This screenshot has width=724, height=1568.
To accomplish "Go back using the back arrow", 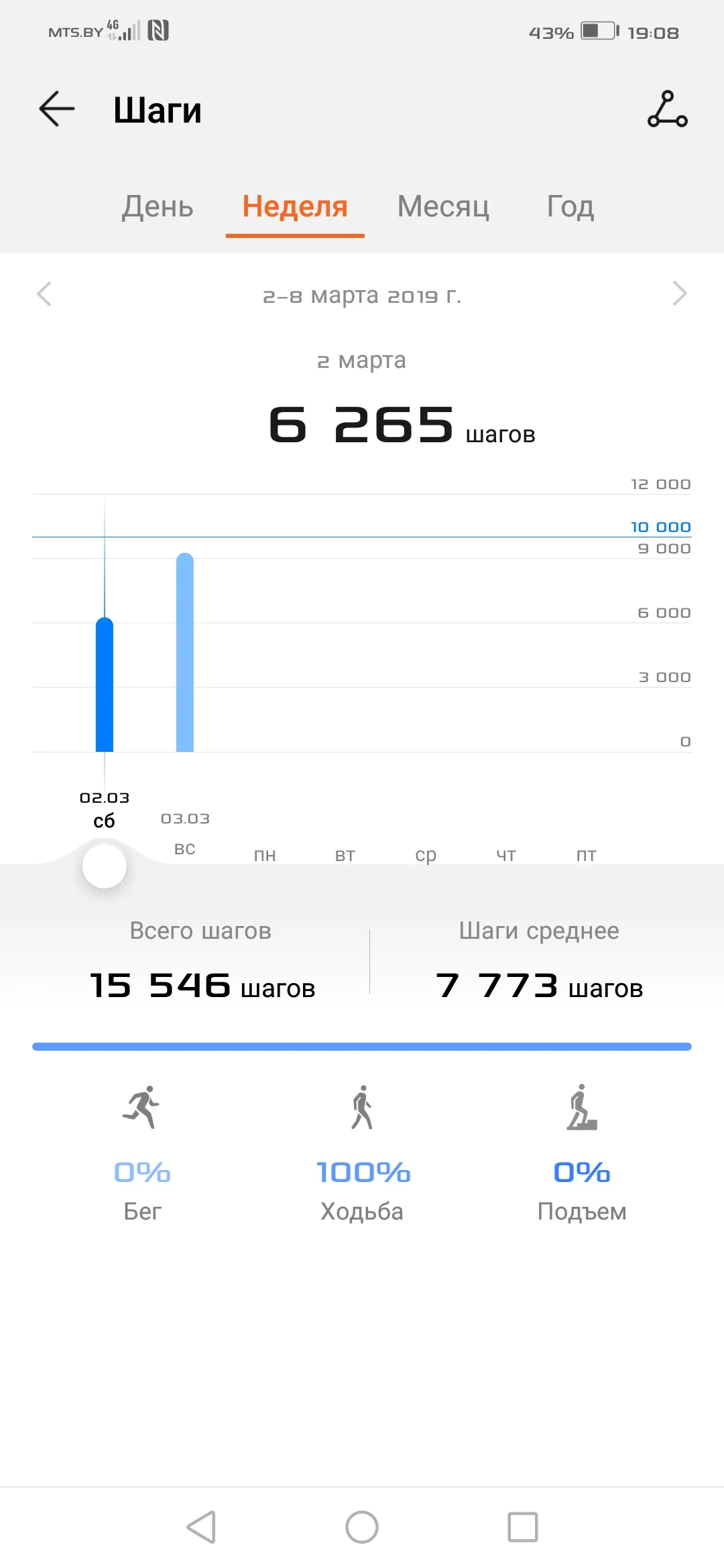I will [x=56, y=109].
